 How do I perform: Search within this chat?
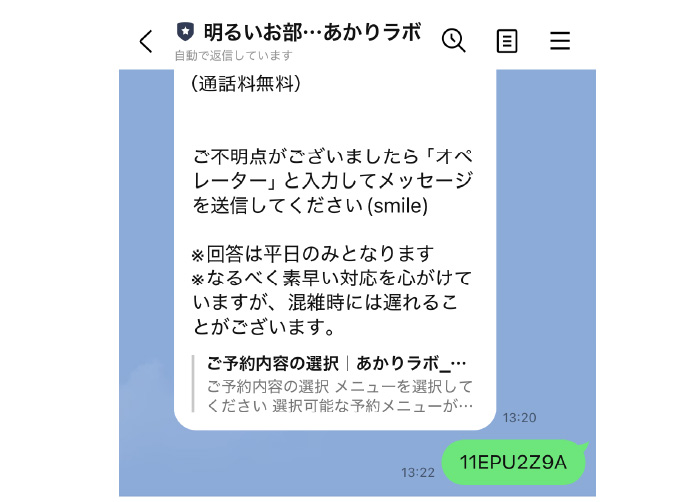[454, 40]
